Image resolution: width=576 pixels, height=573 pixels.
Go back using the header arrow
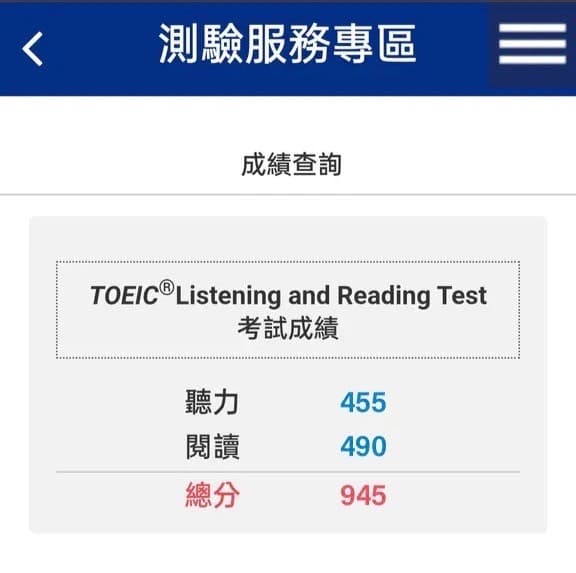point(32,49)
